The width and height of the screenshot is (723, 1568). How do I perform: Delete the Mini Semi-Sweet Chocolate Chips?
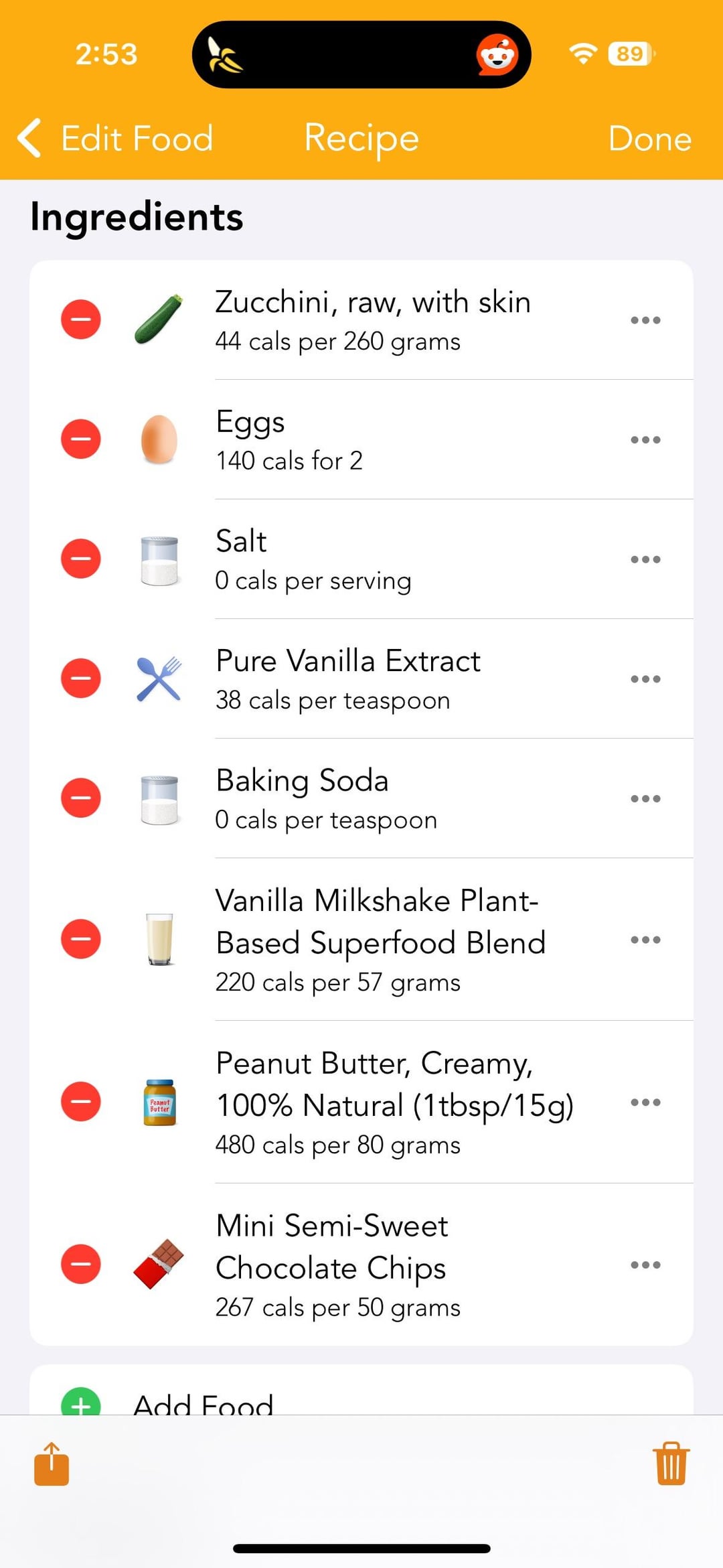81,1265
